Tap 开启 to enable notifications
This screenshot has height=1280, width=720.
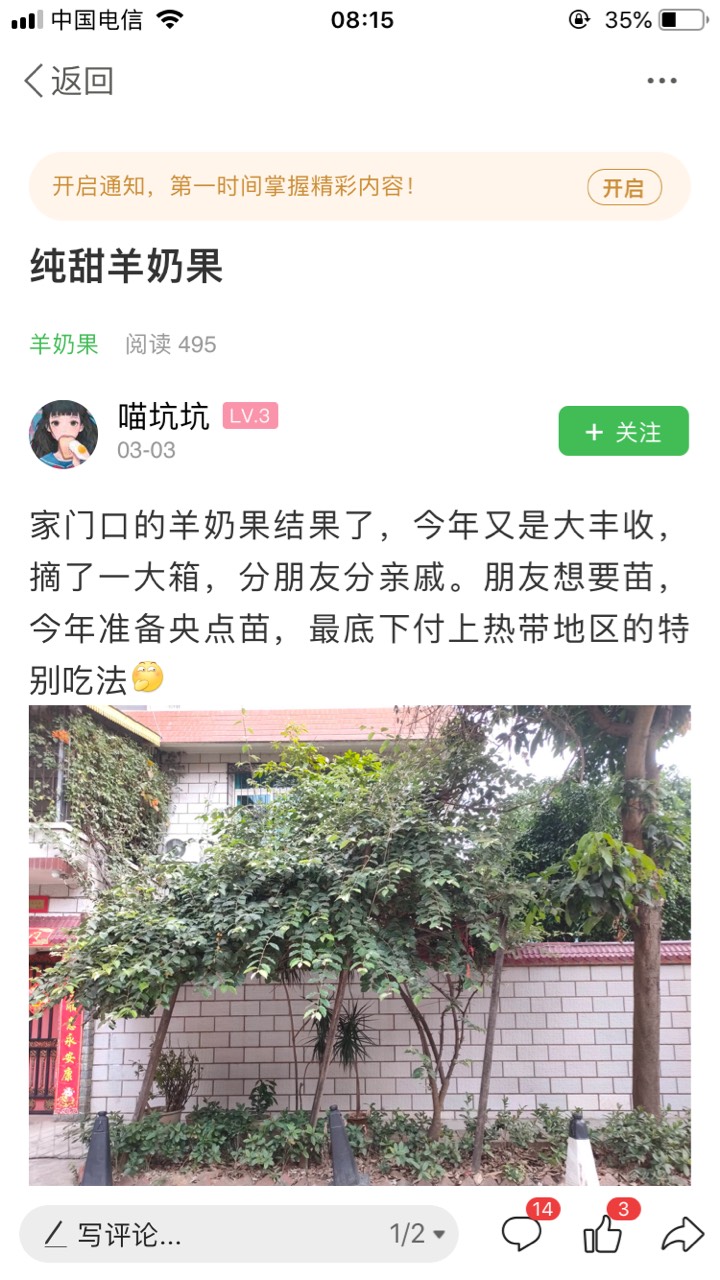pyautogui.click(x=624, y=187)
